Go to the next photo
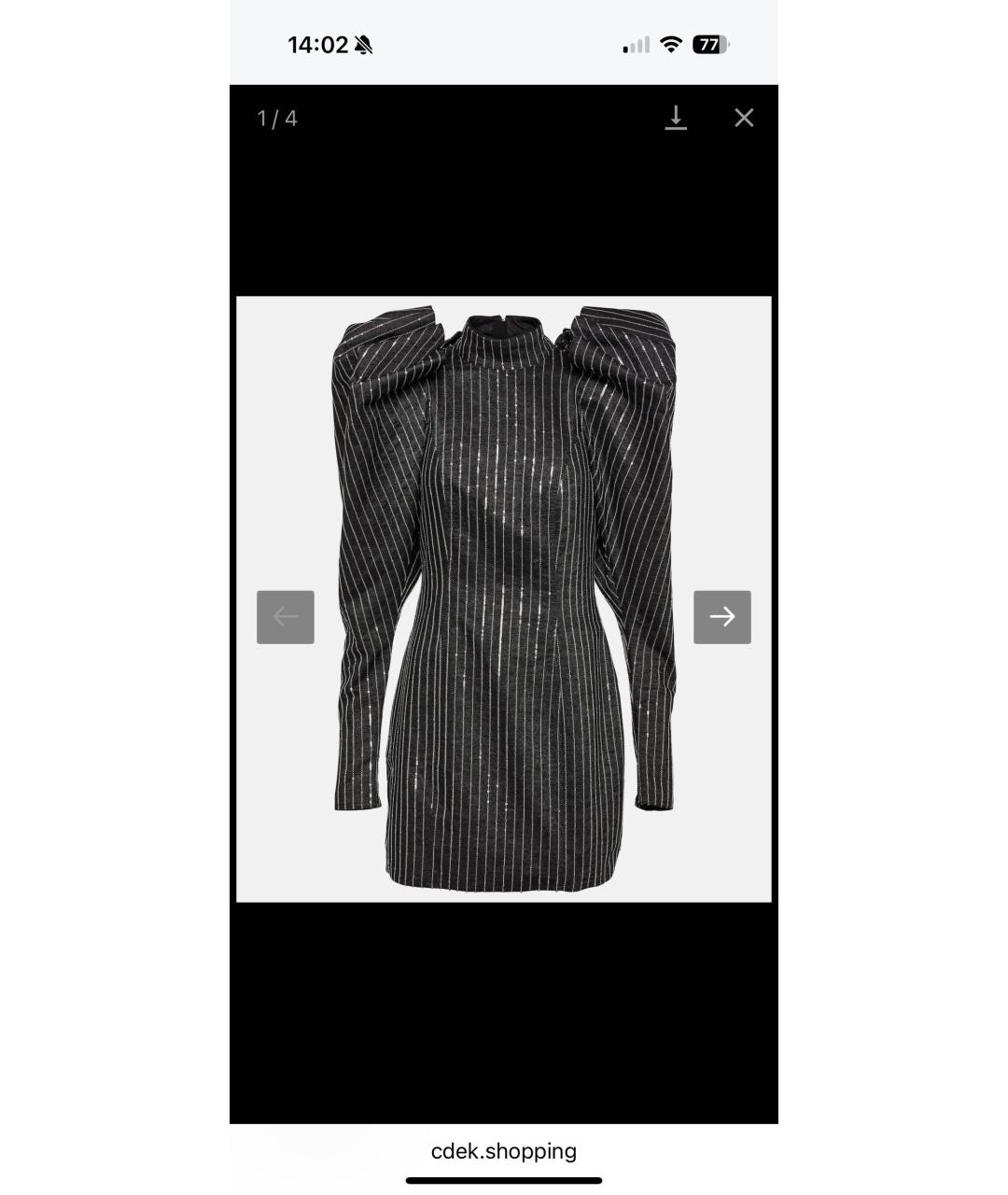The image size is (1008, 1195). tap(721, 617)
